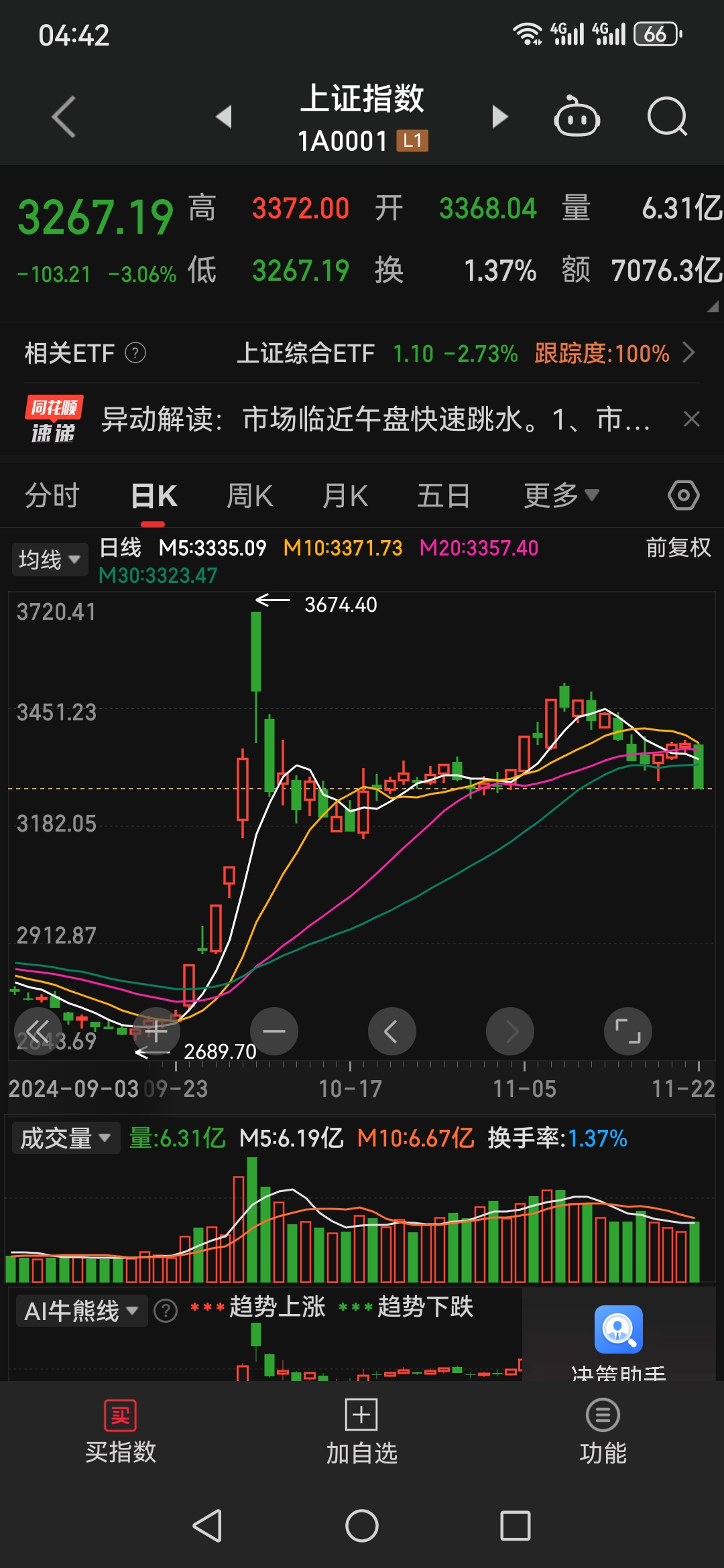The height and width of the screenshot is (1568, 724).
Task: Zoom out the K-line chart with minus icon
Action: coord(274,1031)
